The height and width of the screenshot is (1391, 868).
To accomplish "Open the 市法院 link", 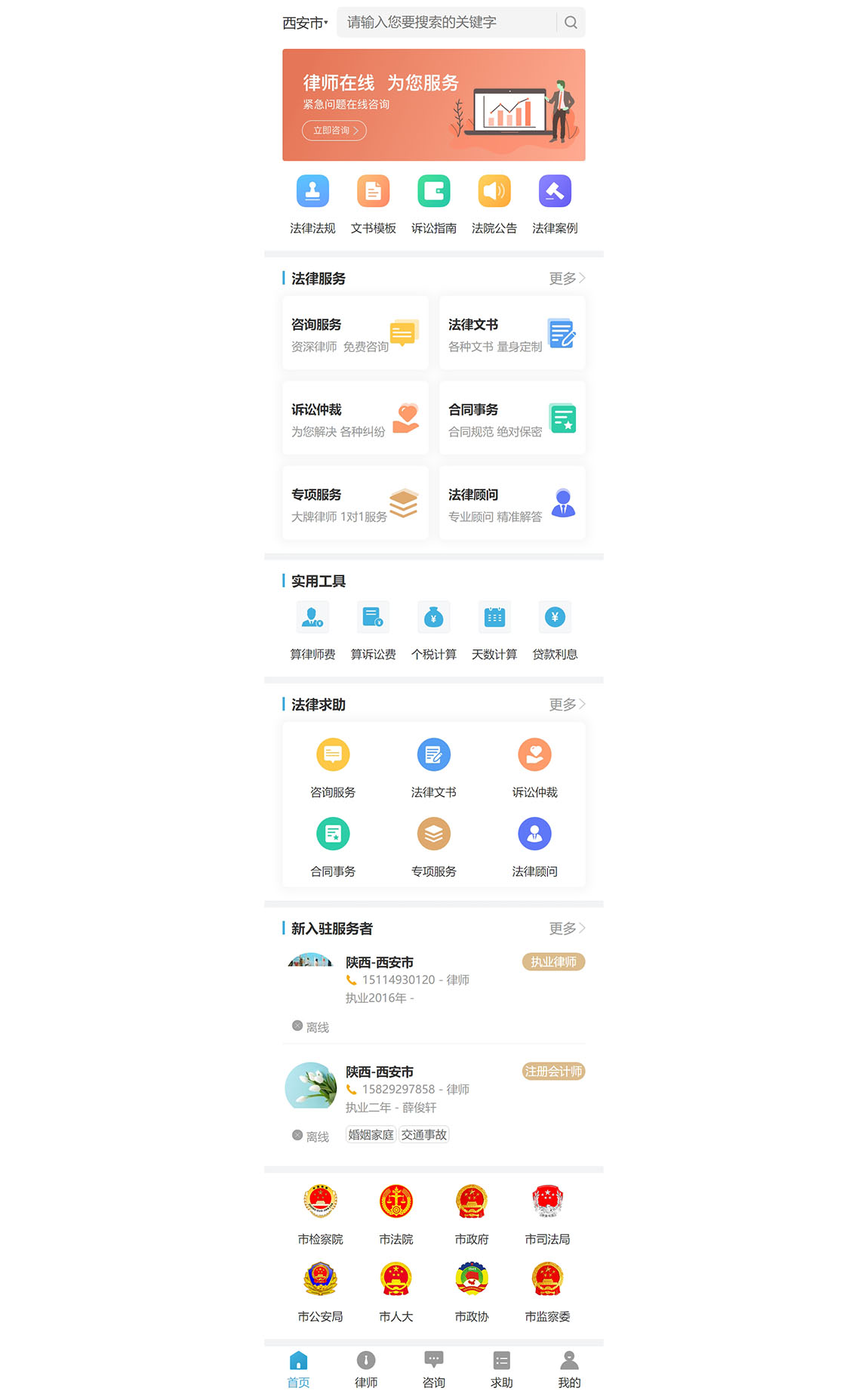I will (x=396, y=1214).
